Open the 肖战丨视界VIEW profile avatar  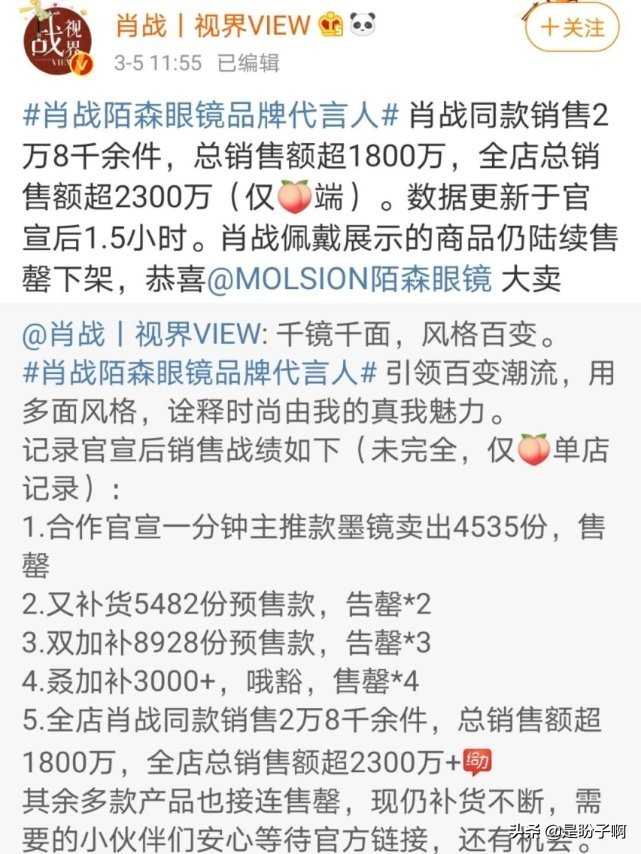[57, 40]
